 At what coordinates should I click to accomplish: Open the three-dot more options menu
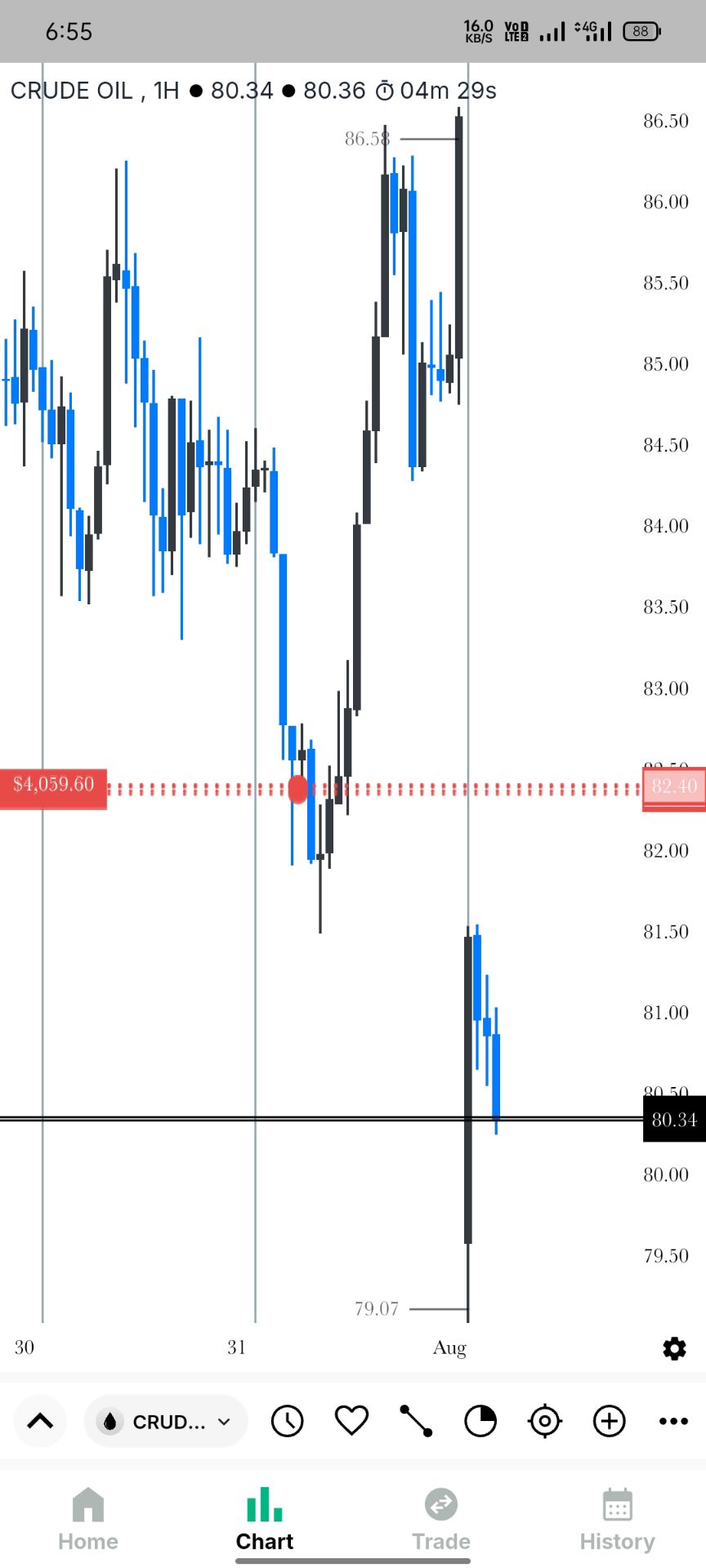[x=673, y=1422]
